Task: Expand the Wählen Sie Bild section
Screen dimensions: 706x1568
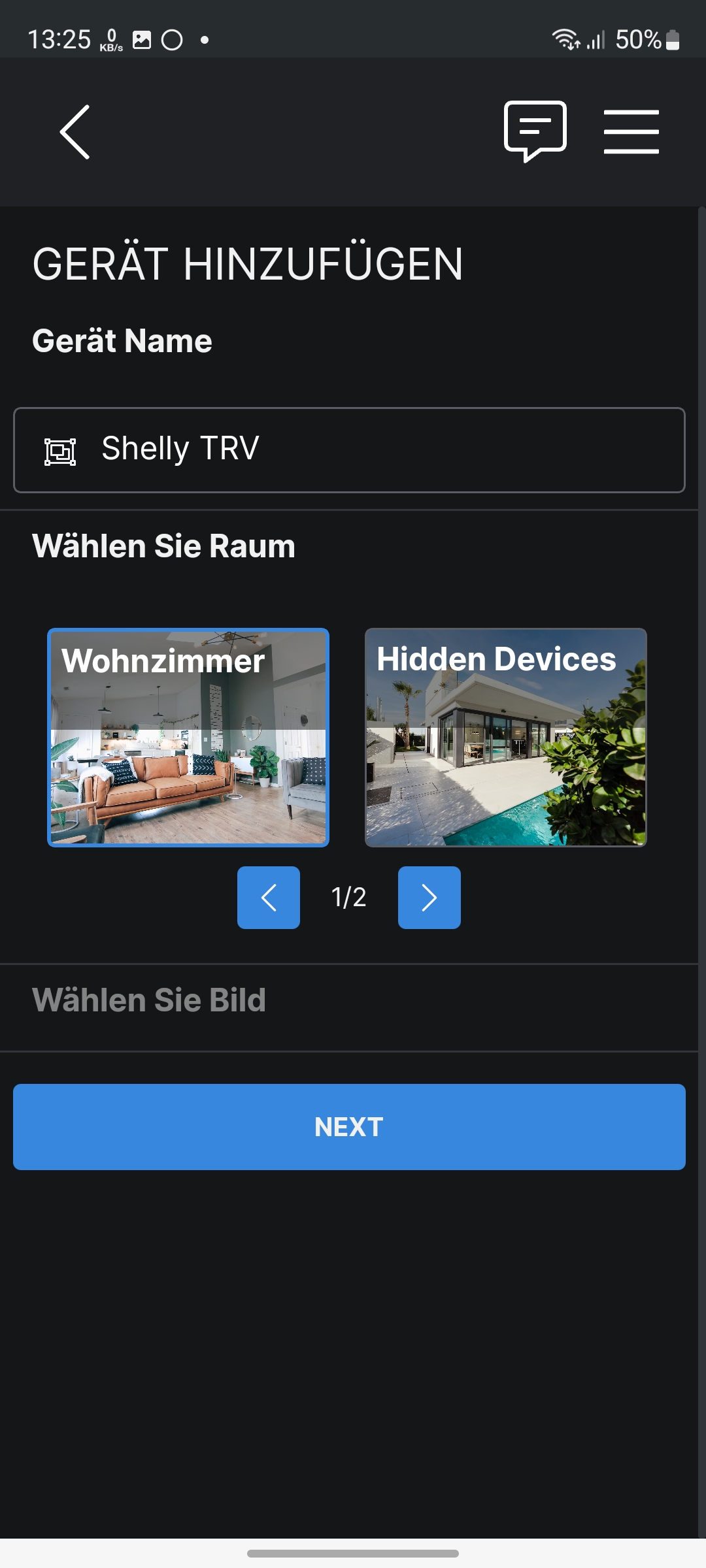Action: point(149,1000)
